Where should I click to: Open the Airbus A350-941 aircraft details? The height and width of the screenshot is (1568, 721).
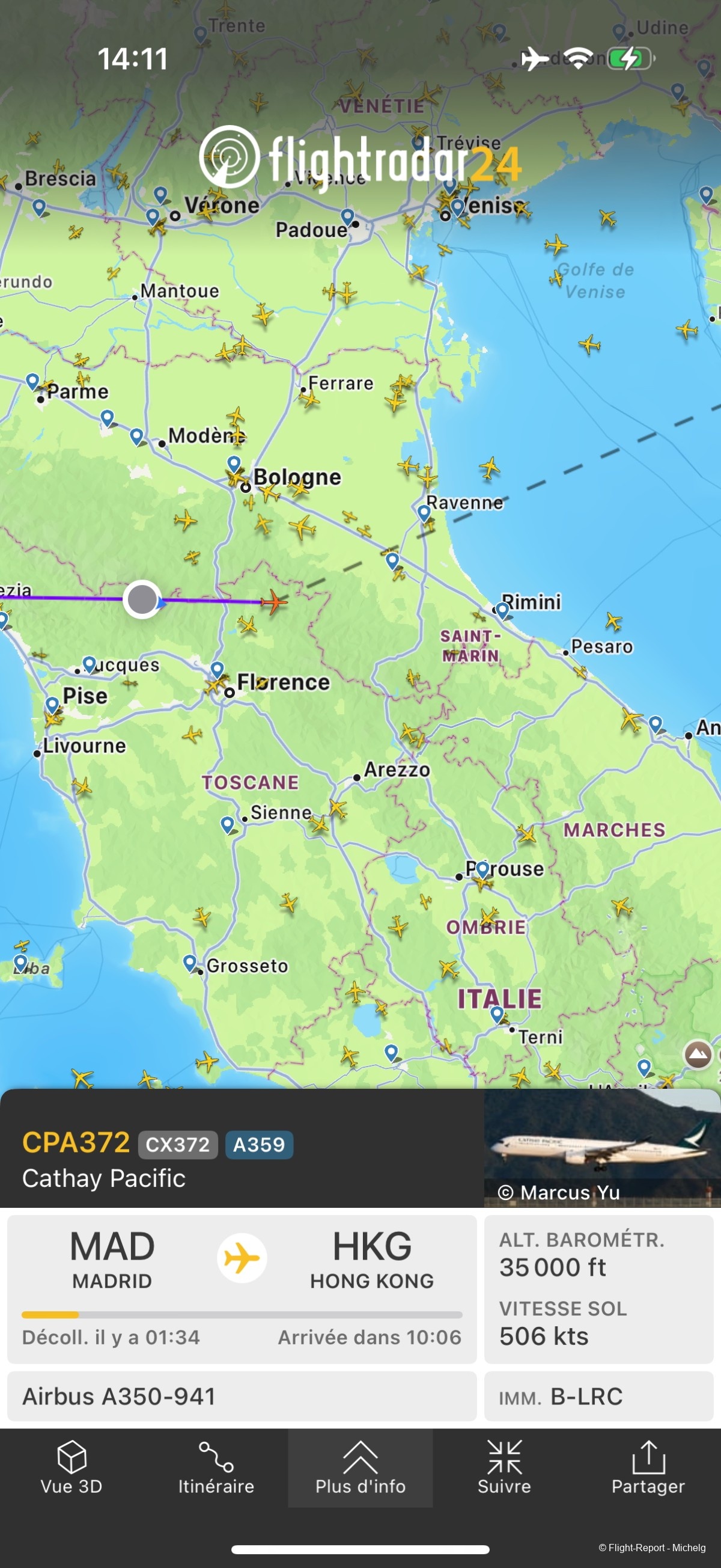point(242,1396)
